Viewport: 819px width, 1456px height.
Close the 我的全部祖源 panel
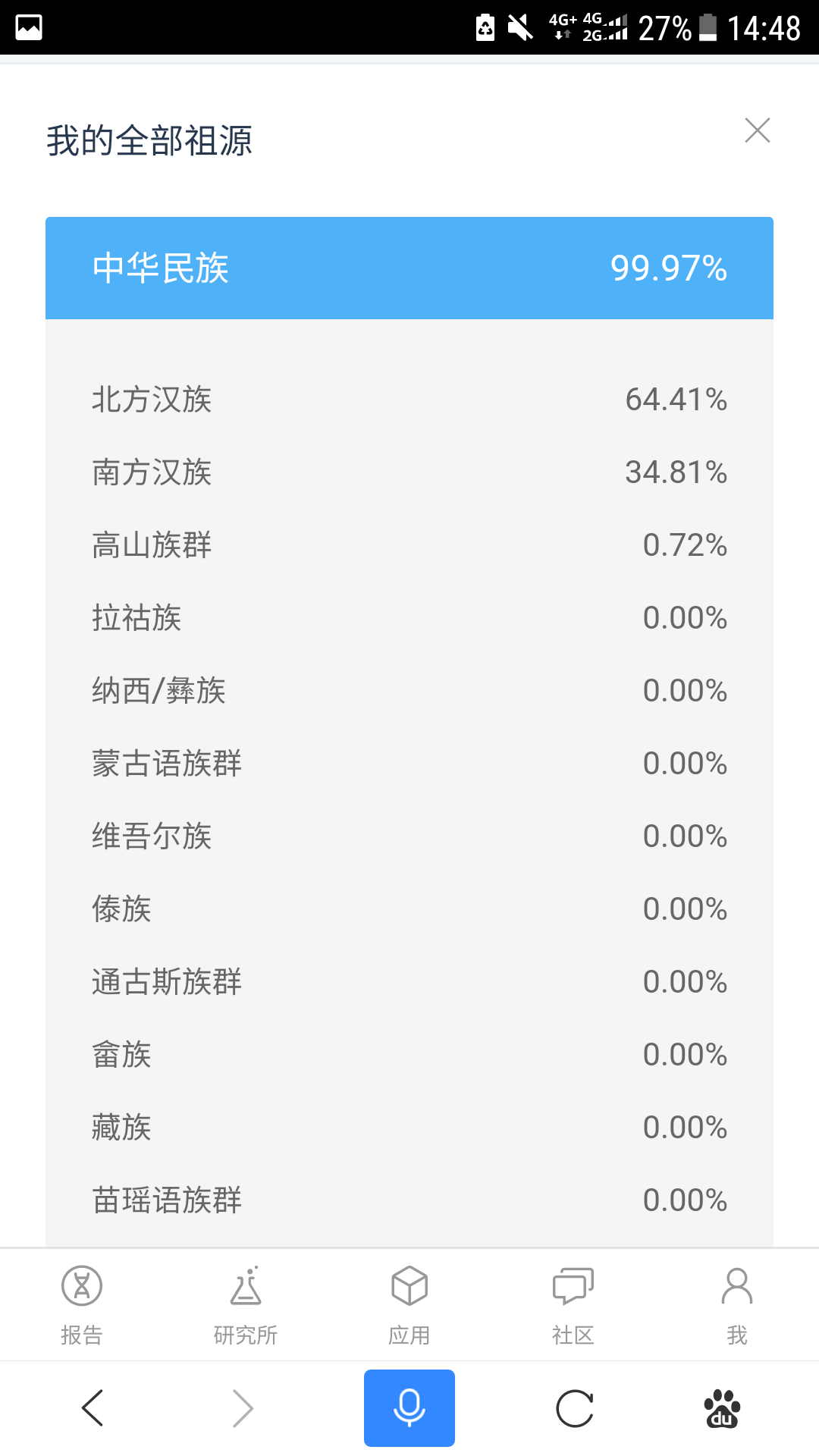pos(757,130)
